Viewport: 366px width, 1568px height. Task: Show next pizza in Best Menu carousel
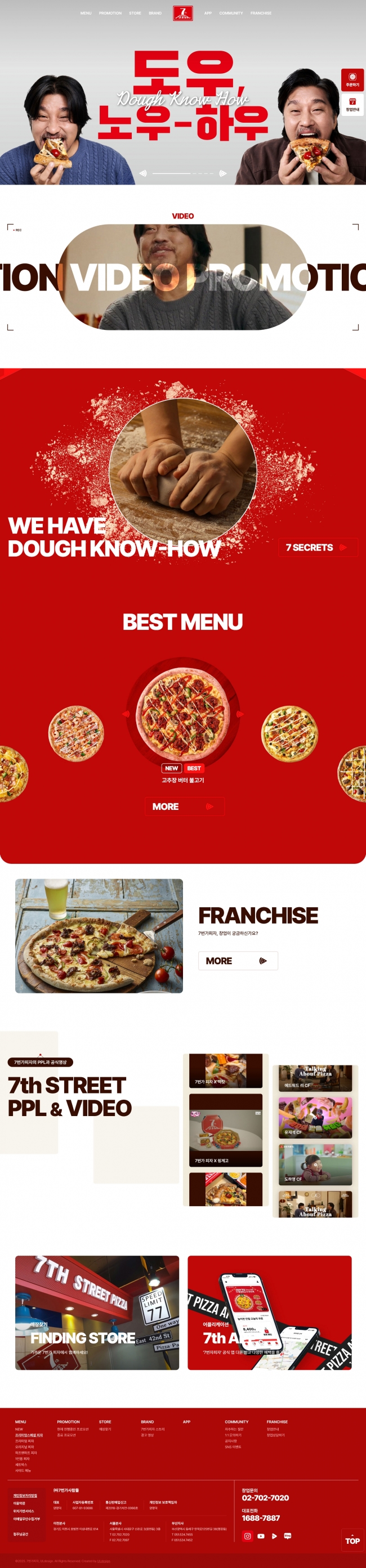click(239, 714)
